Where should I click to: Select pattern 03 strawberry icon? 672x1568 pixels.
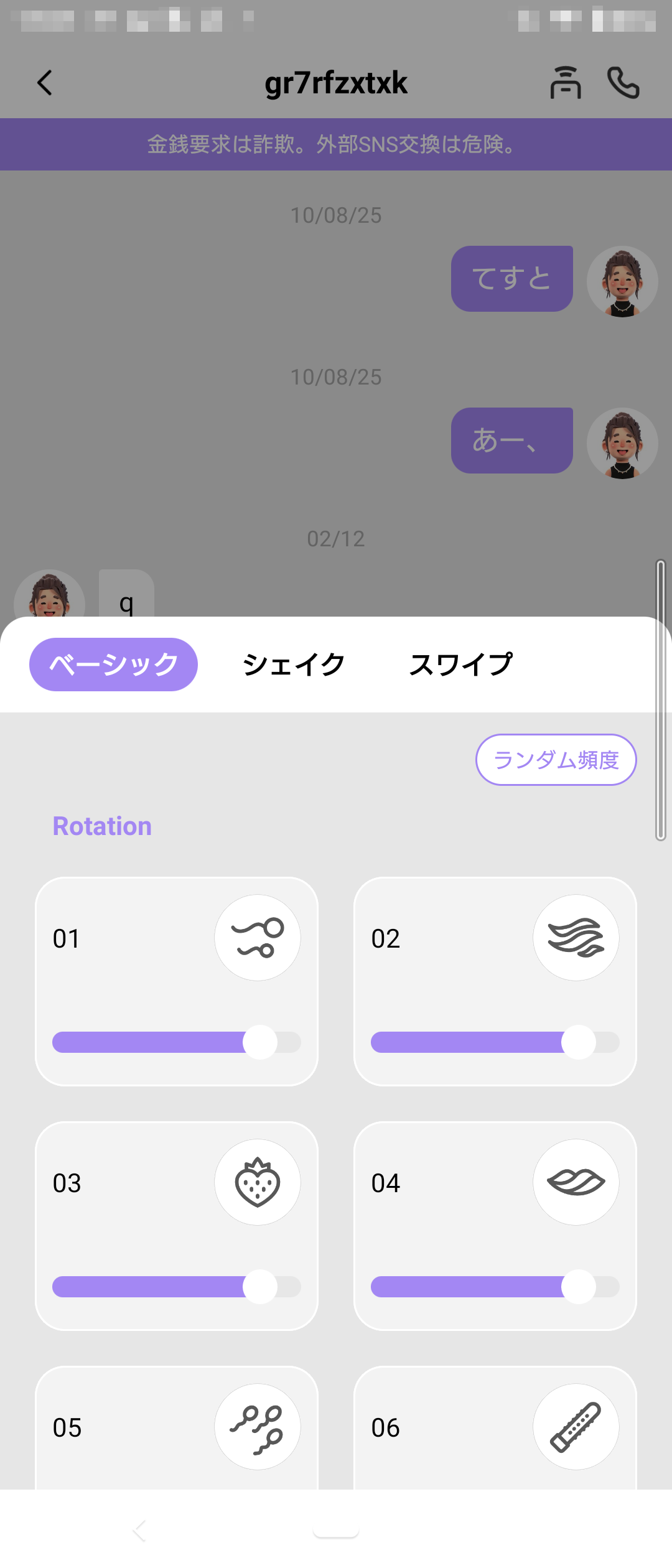[x=258, y=1182]
